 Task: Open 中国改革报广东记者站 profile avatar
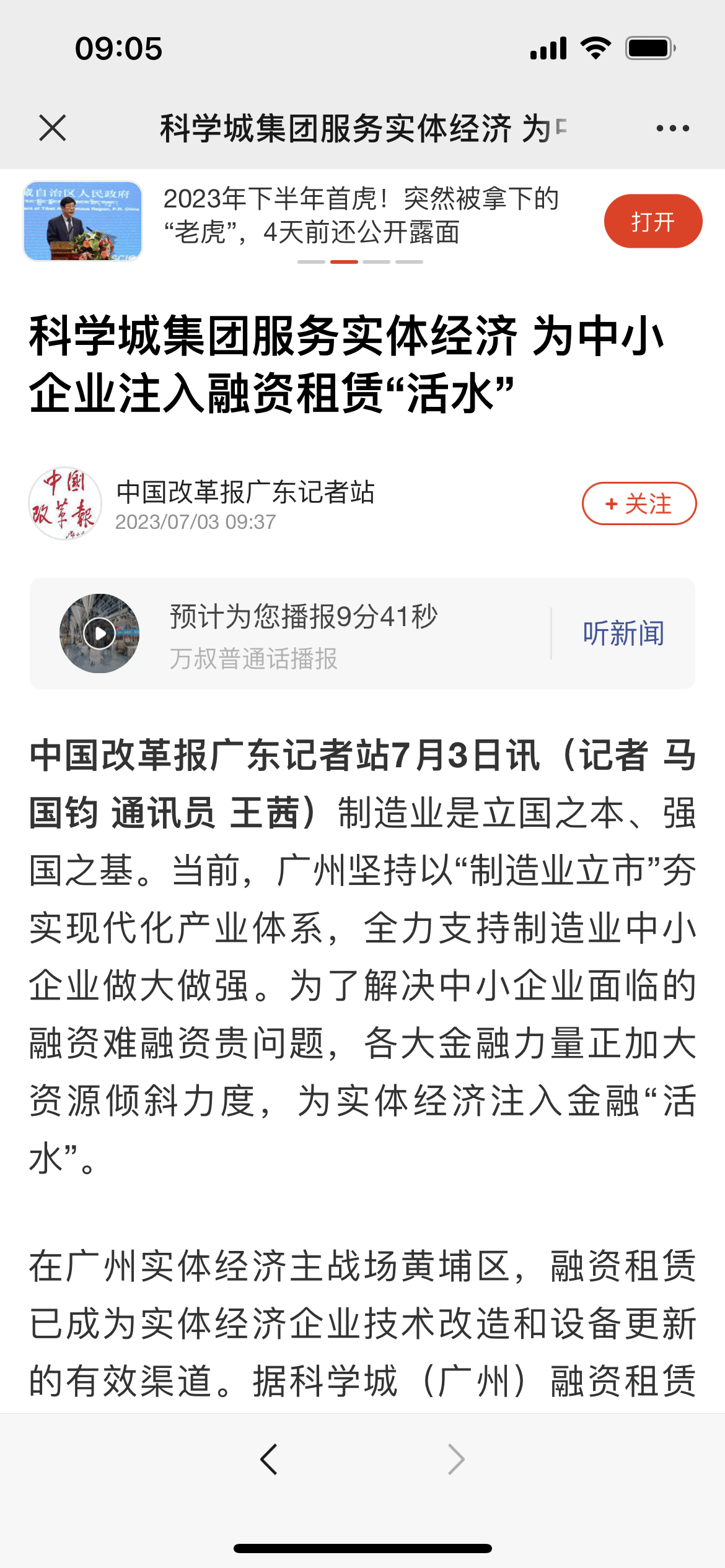65,503
